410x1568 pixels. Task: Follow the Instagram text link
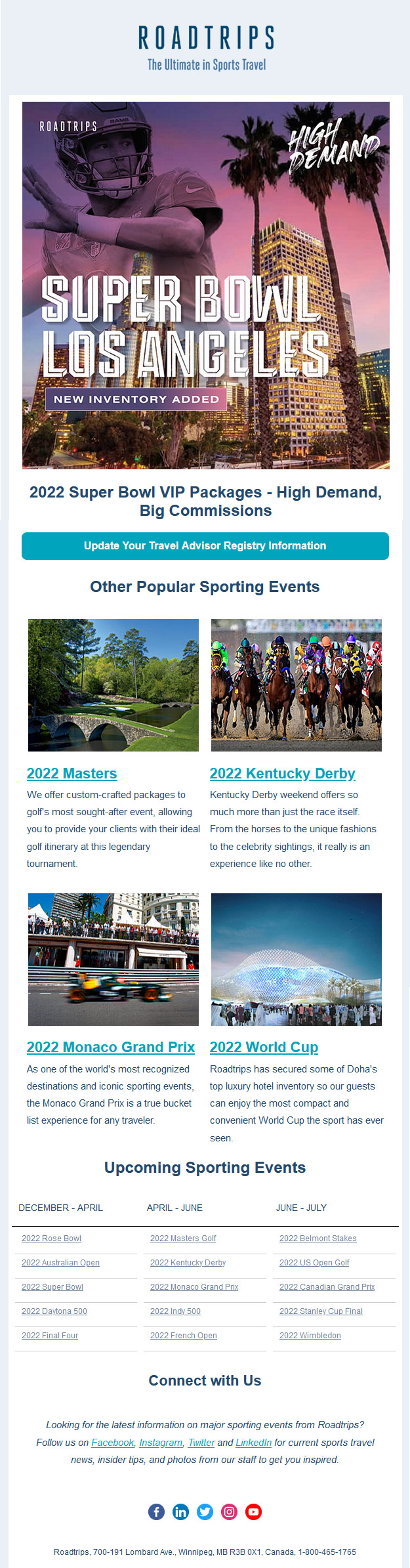pos(161,1443)
